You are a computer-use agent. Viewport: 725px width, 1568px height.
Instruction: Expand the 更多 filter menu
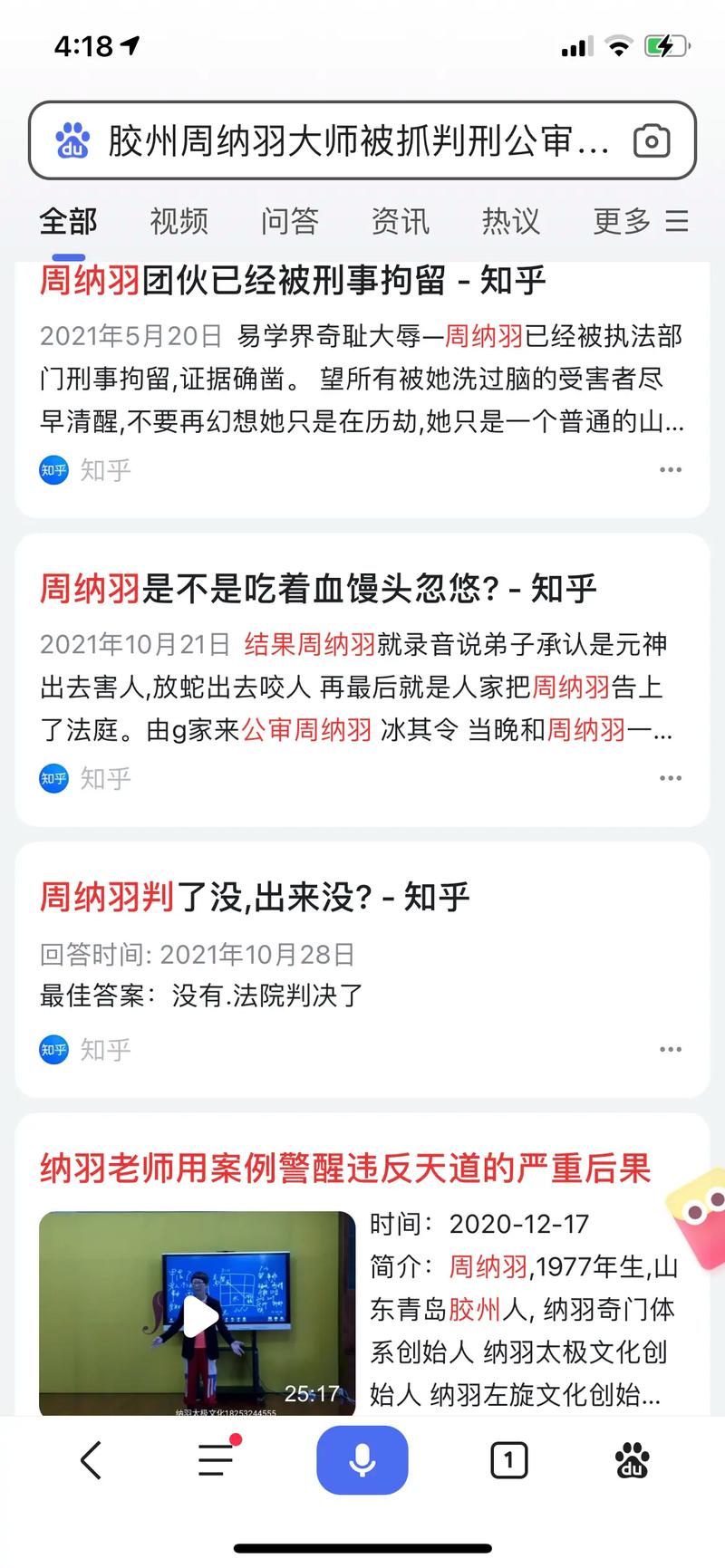click(640, 221)
